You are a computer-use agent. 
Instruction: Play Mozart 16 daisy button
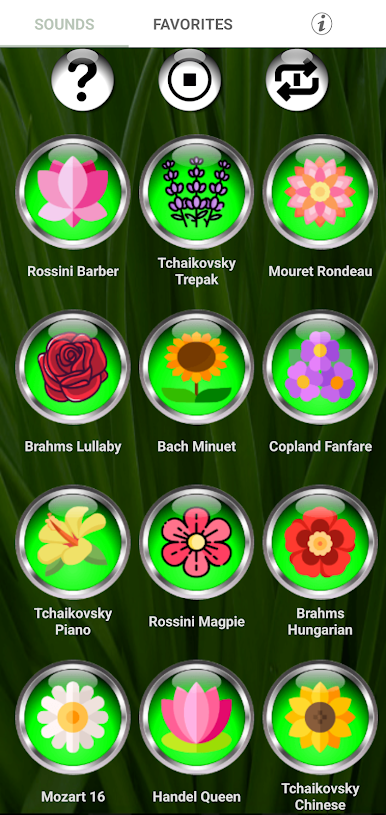(x=73, y=717)
